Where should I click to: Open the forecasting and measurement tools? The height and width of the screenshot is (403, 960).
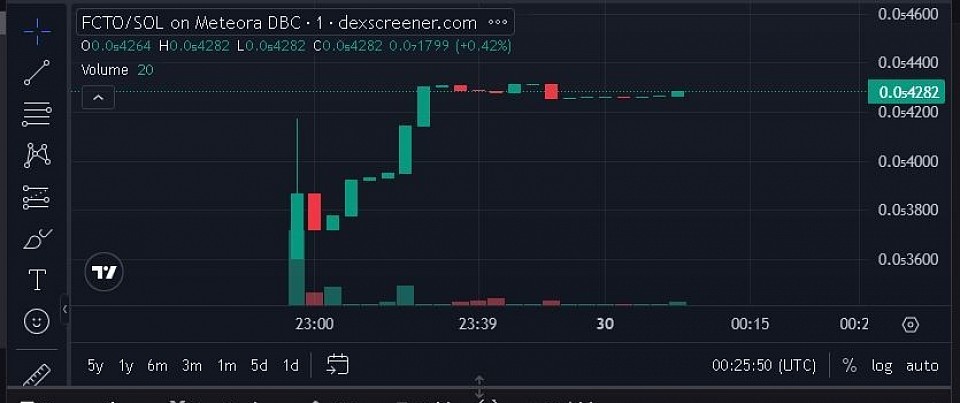[37, 197]
